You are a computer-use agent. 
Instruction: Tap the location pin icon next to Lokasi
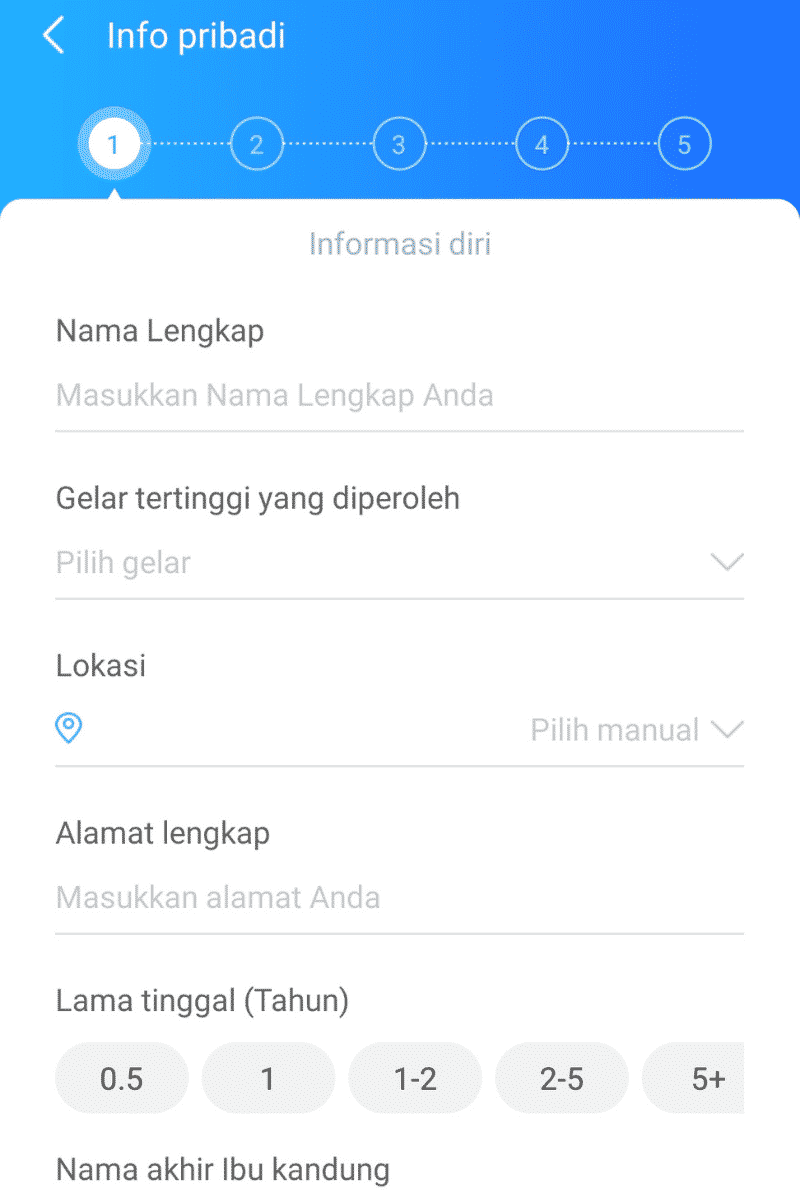[x=68, y=729]
